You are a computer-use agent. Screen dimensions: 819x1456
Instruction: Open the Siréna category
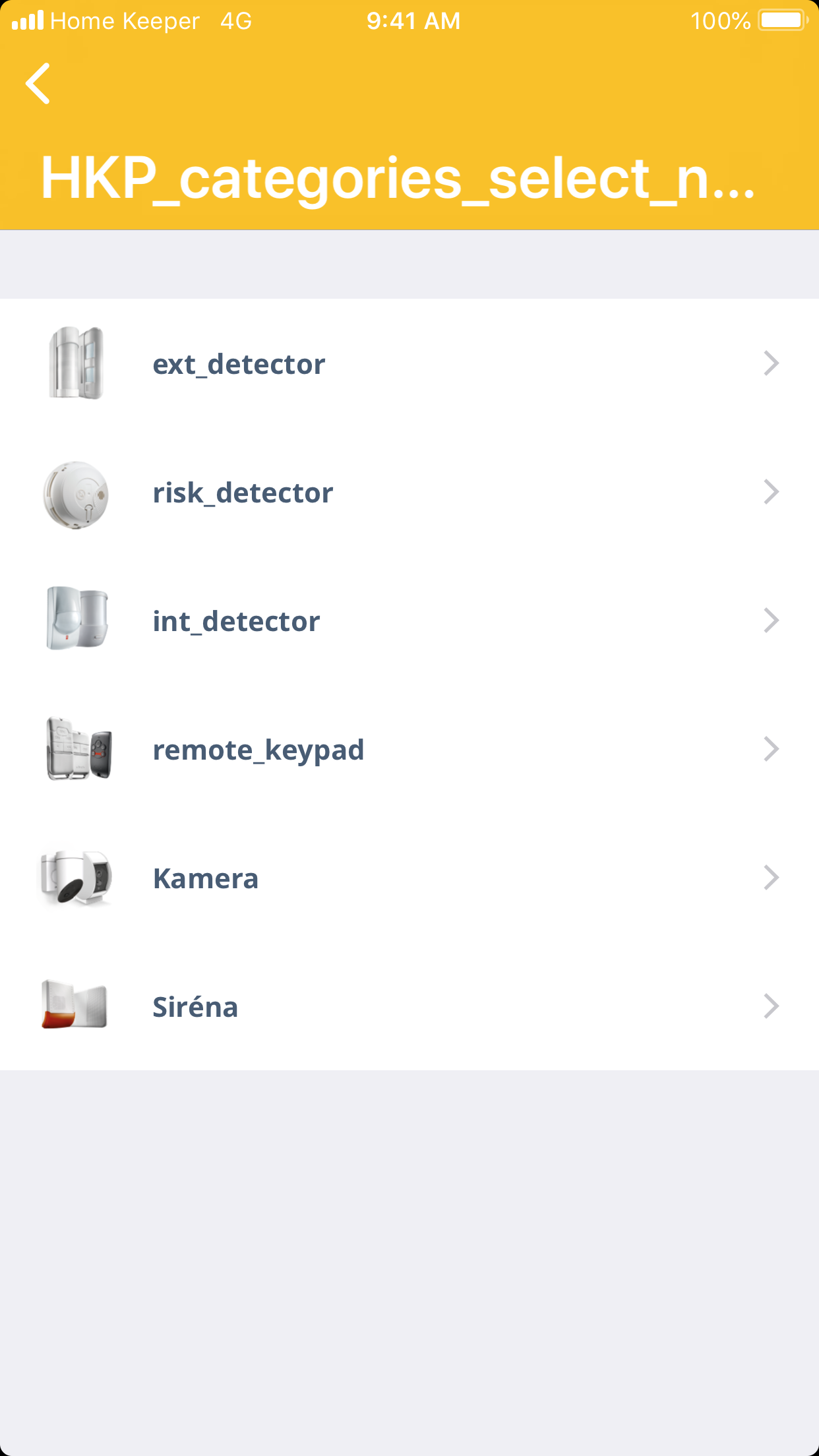click(x=409, y=1006)
